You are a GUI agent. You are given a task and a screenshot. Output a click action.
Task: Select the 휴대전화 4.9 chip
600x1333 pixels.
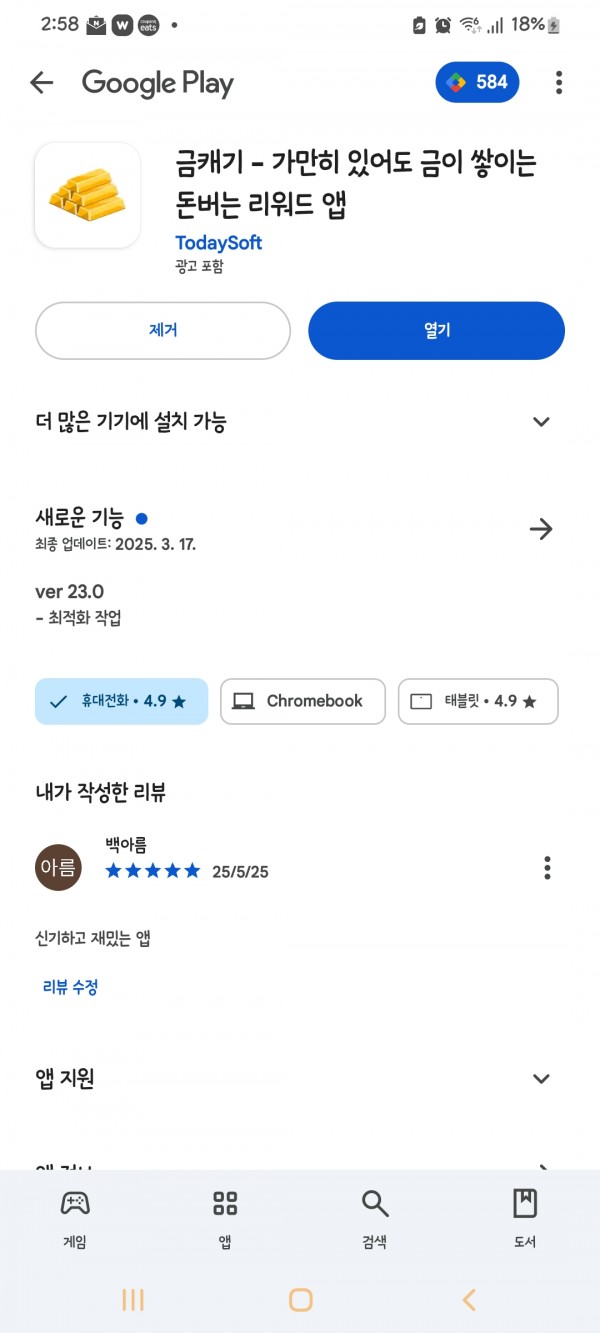(121, 701)
